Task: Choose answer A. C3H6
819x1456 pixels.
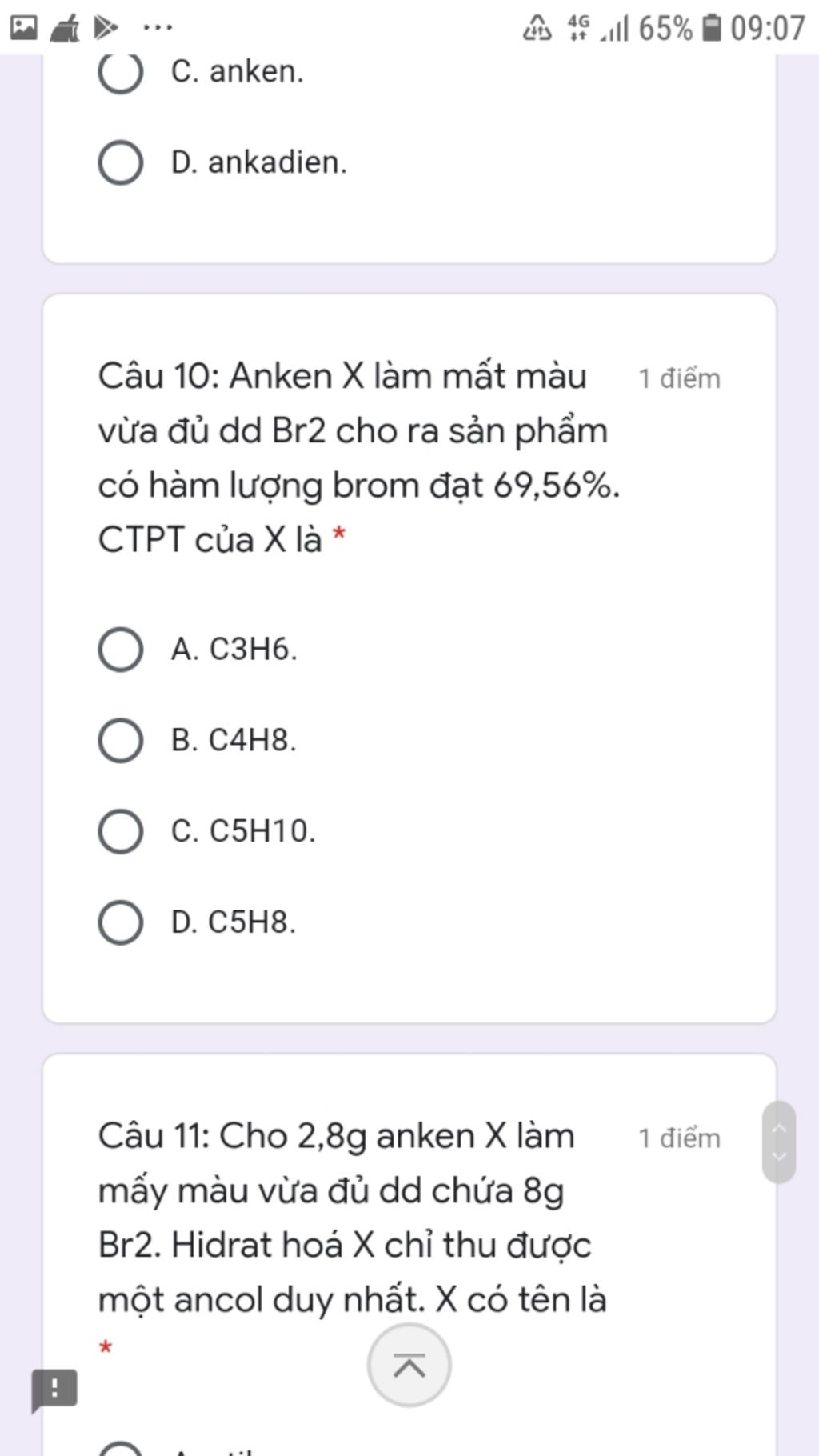Action: [121, 649]
